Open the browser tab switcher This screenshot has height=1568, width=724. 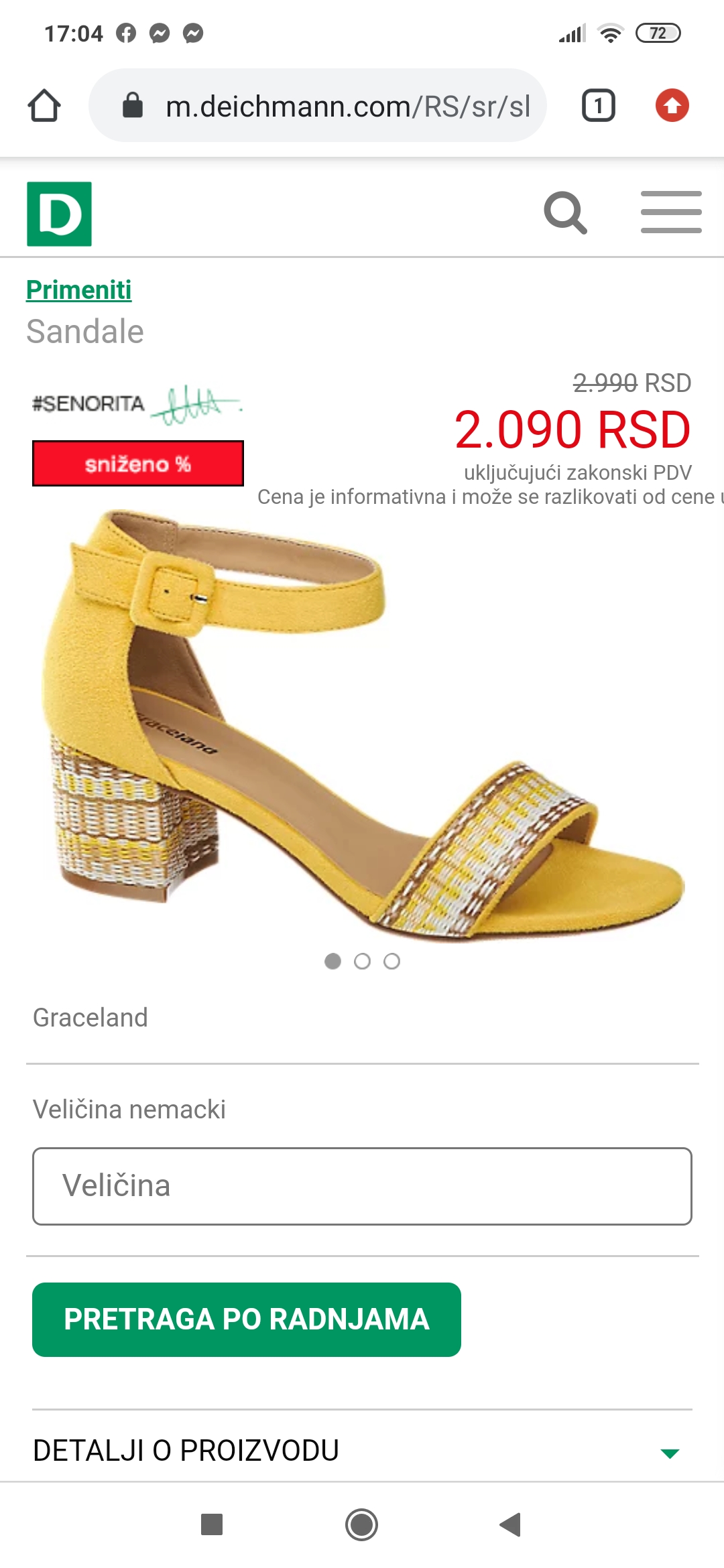[x=599, y=106]
